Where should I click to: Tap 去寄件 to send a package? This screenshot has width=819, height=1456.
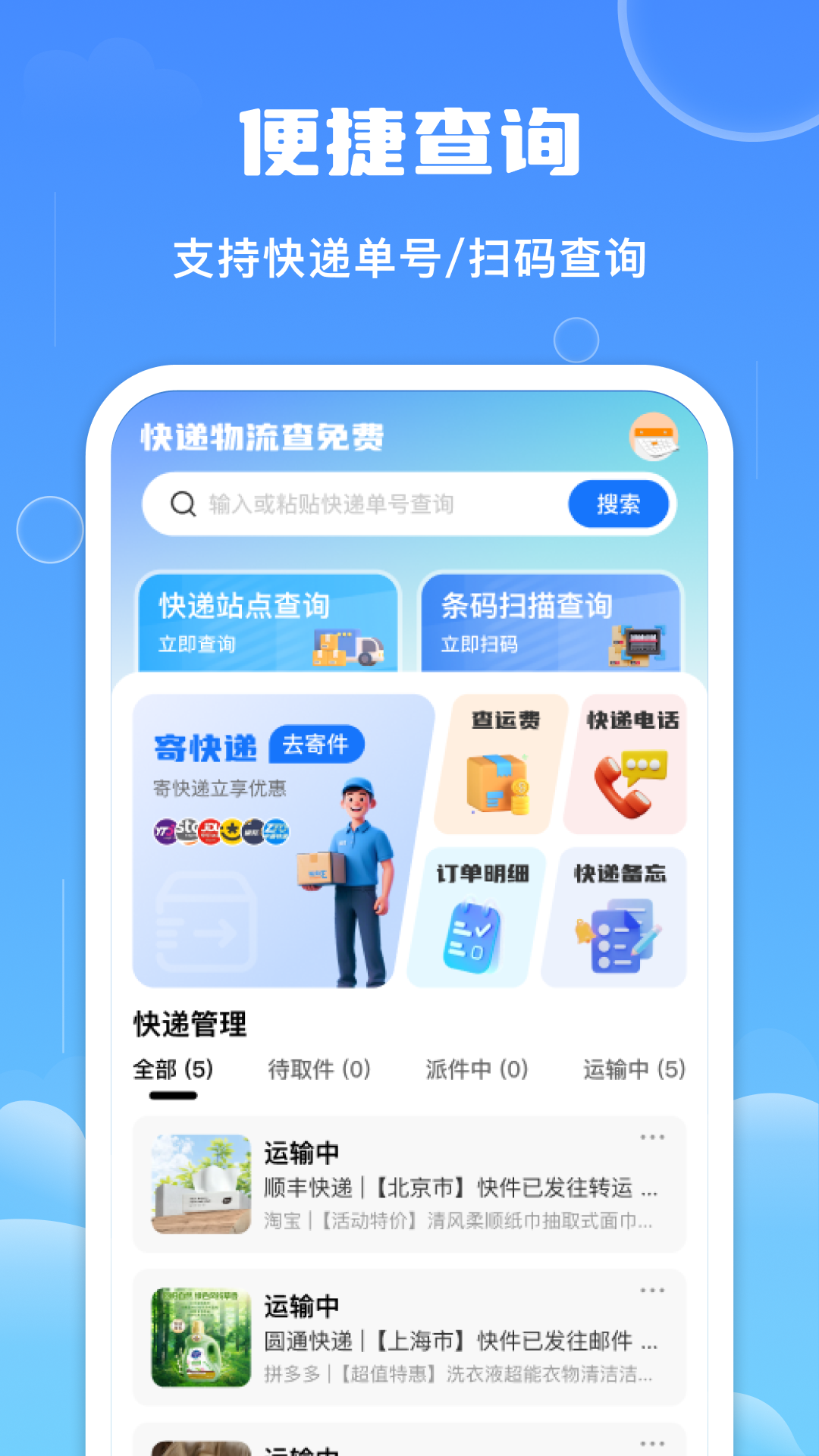click(316, 745)
